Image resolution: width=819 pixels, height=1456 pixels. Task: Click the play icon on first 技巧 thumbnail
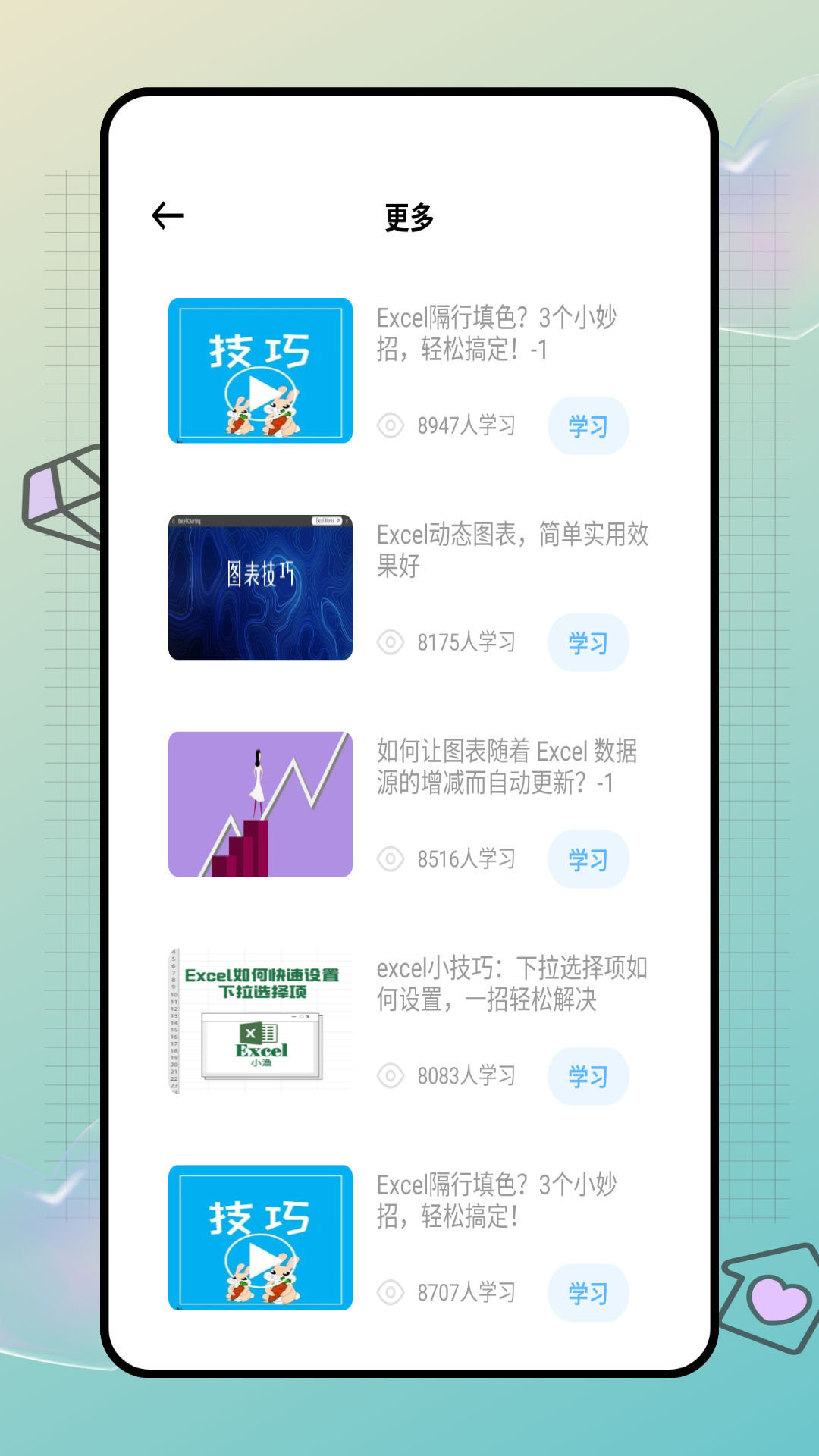(261, 394)
